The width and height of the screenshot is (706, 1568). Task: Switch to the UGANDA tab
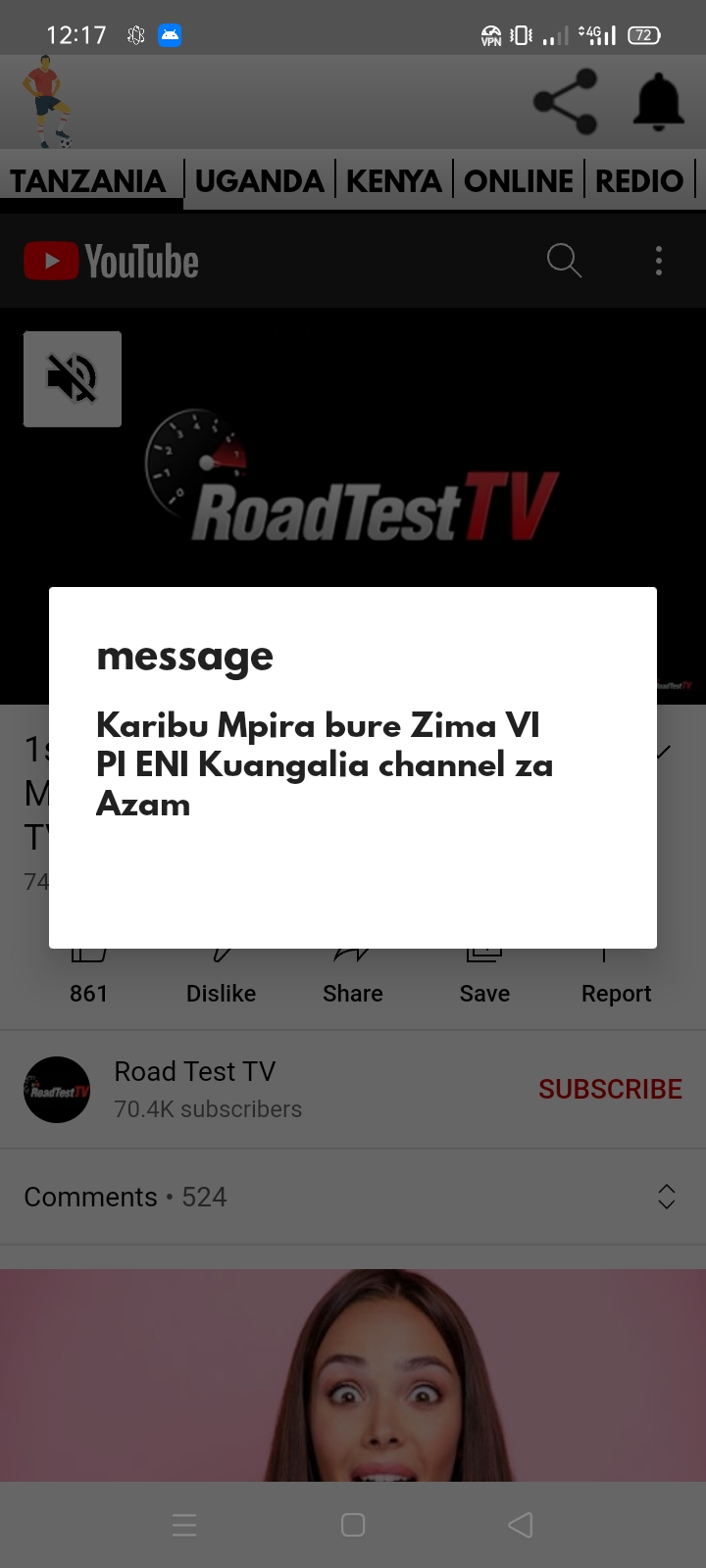point(259,181)
